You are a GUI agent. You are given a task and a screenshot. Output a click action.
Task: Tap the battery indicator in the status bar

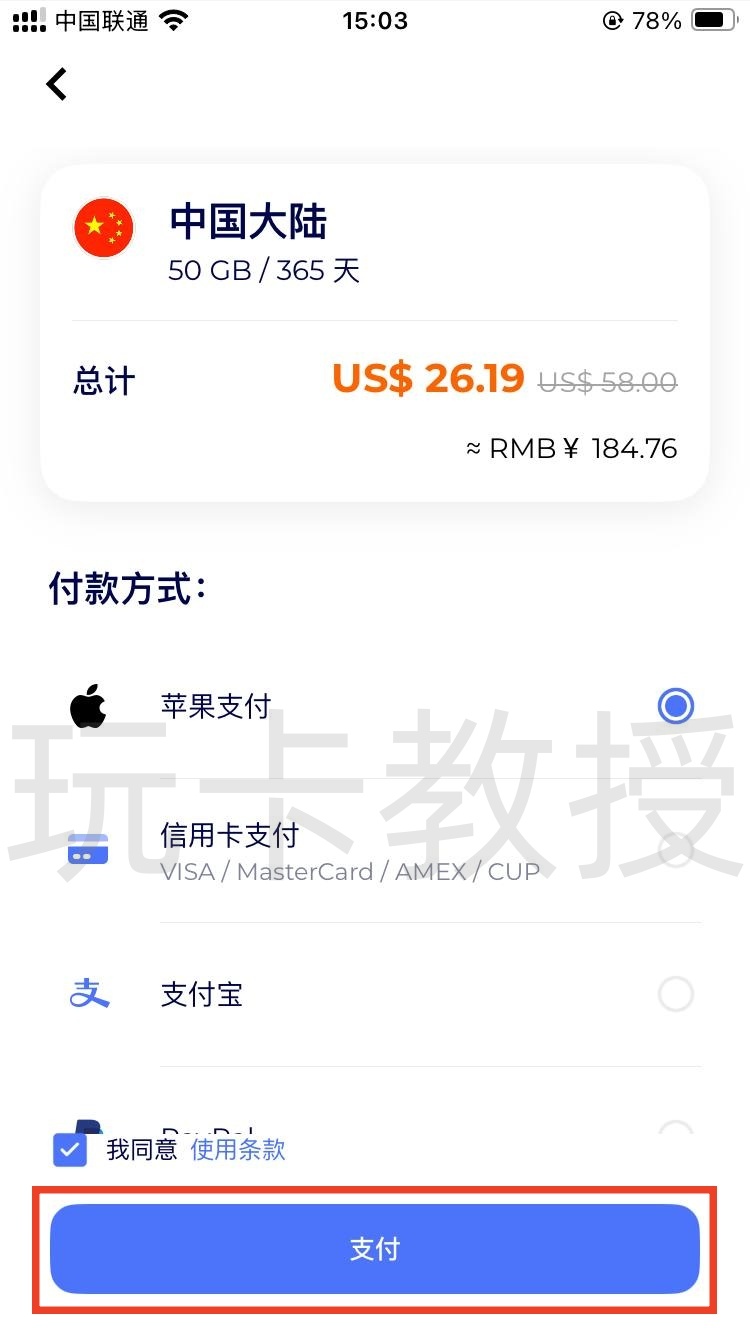(712, 18)
